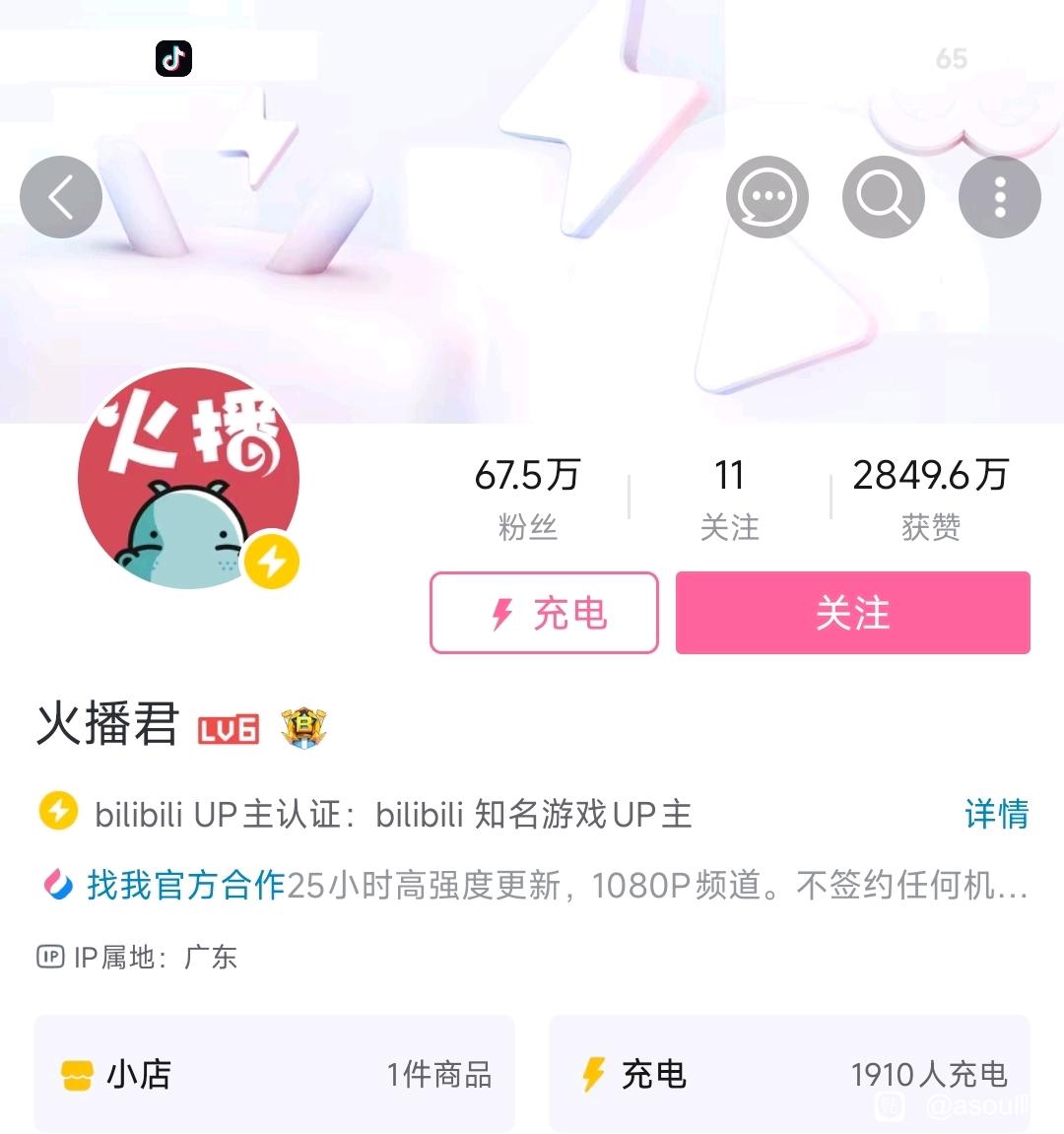Image resolution: width=1064 pixels, height=1134 pixels.
Task: Open the 小店 card with 1件商品
Action: point(274,1073)
